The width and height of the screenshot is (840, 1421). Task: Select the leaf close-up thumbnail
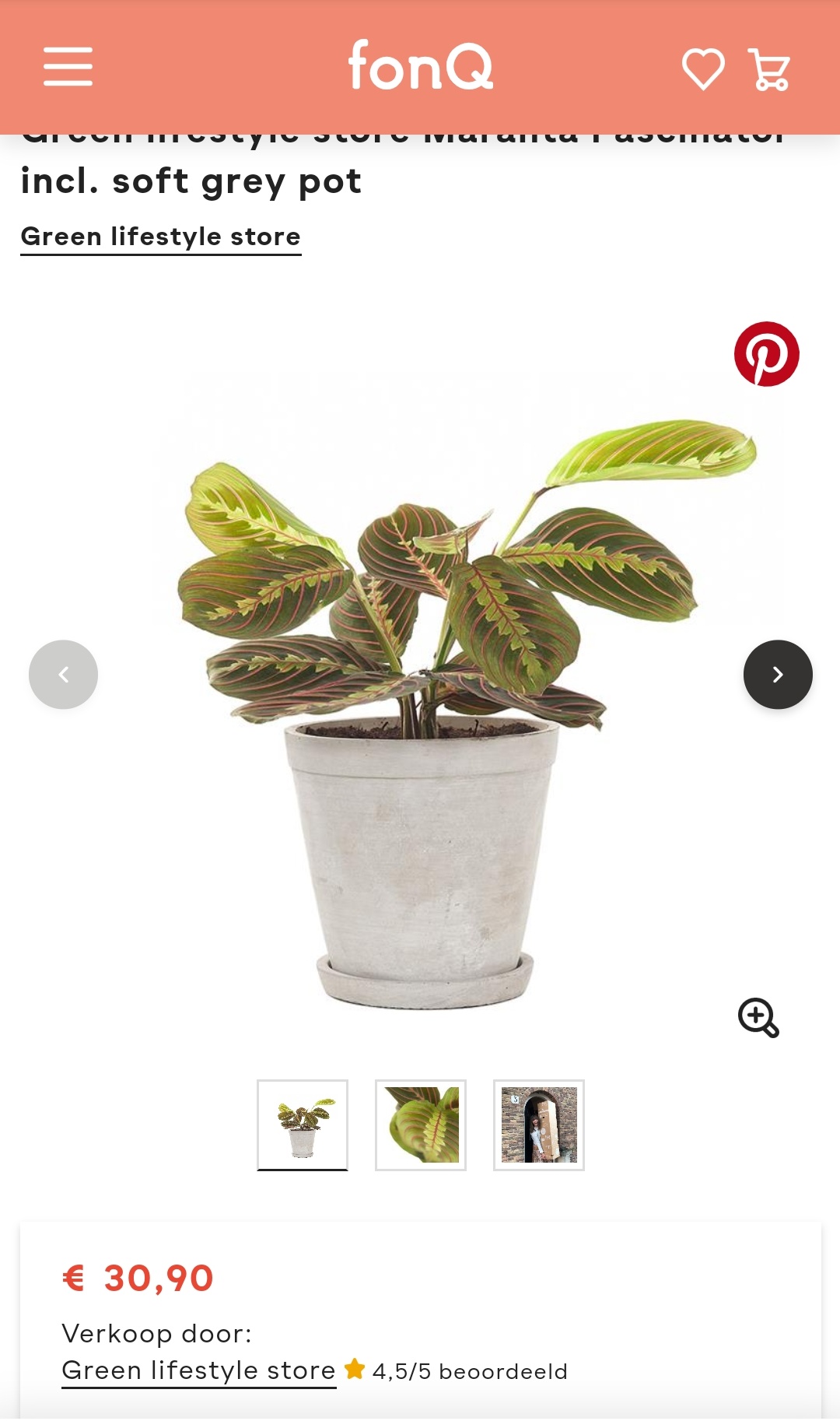[x=421, y=1125]
